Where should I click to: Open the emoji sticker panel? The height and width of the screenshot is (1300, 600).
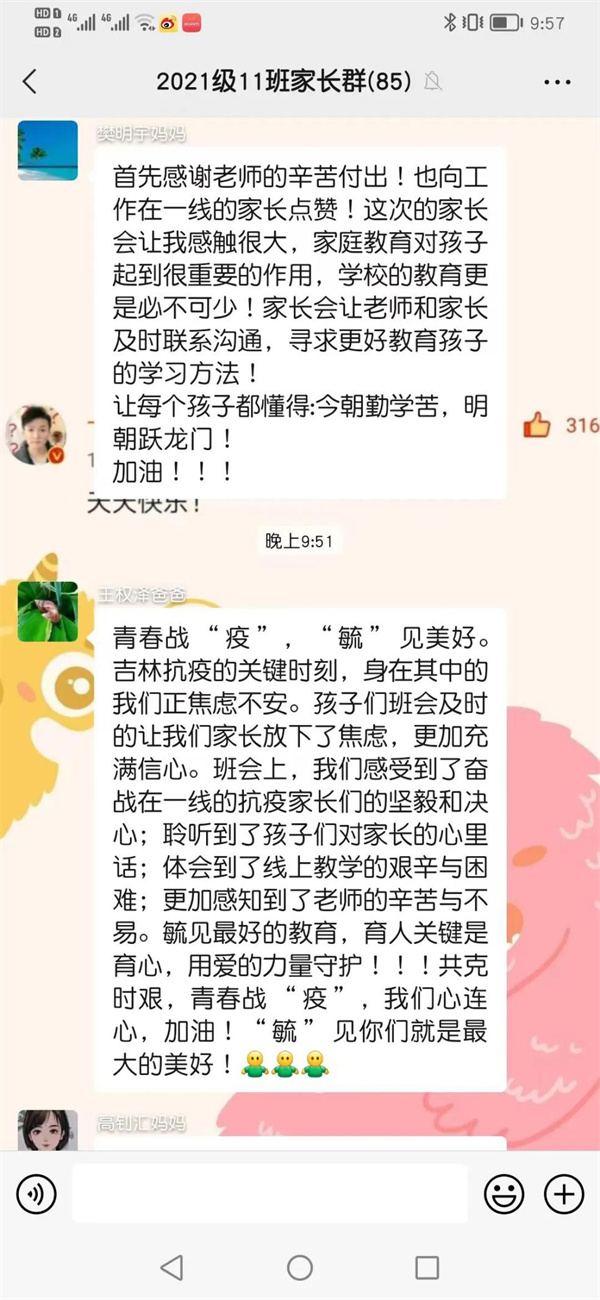click(x=504, y=1193)
